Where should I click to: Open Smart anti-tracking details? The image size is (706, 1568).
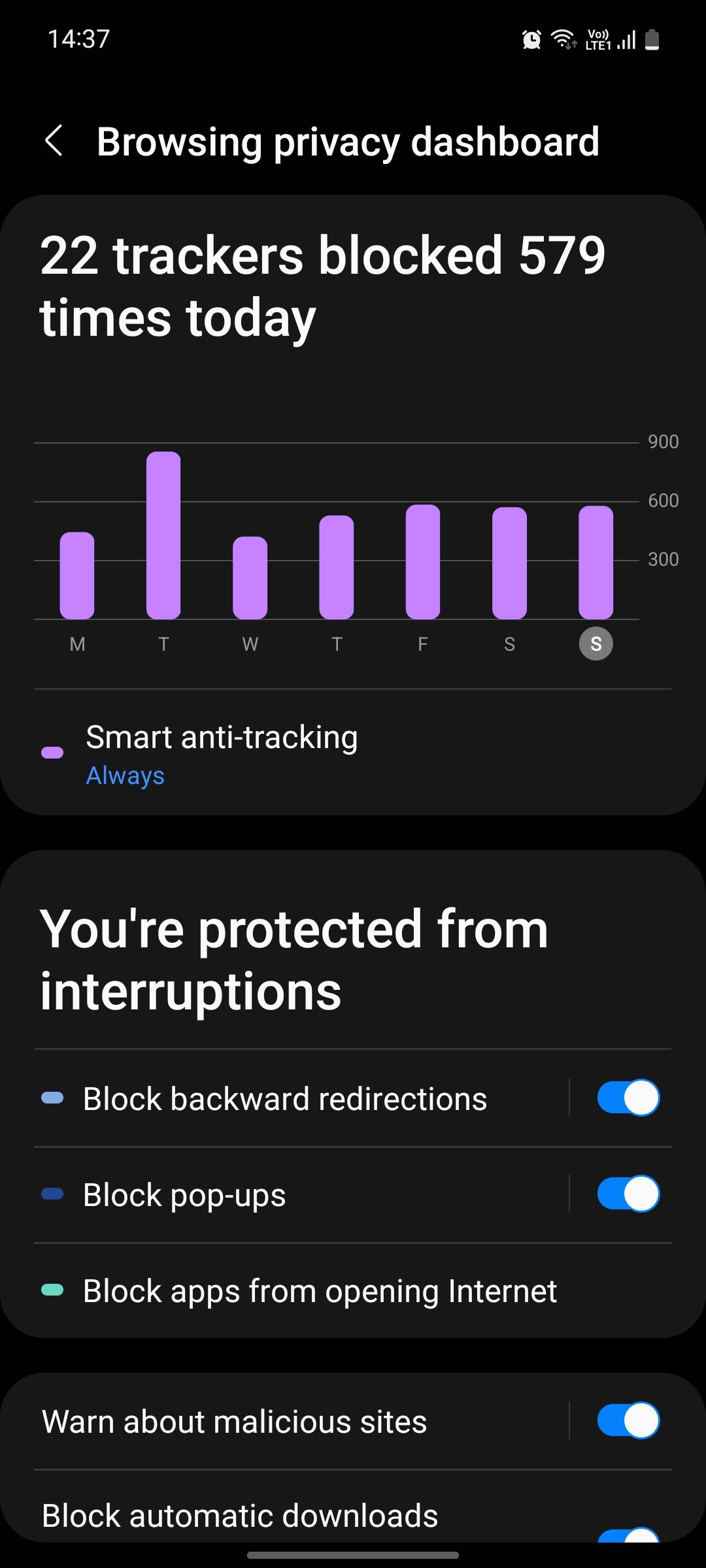[x=222, y=736]
